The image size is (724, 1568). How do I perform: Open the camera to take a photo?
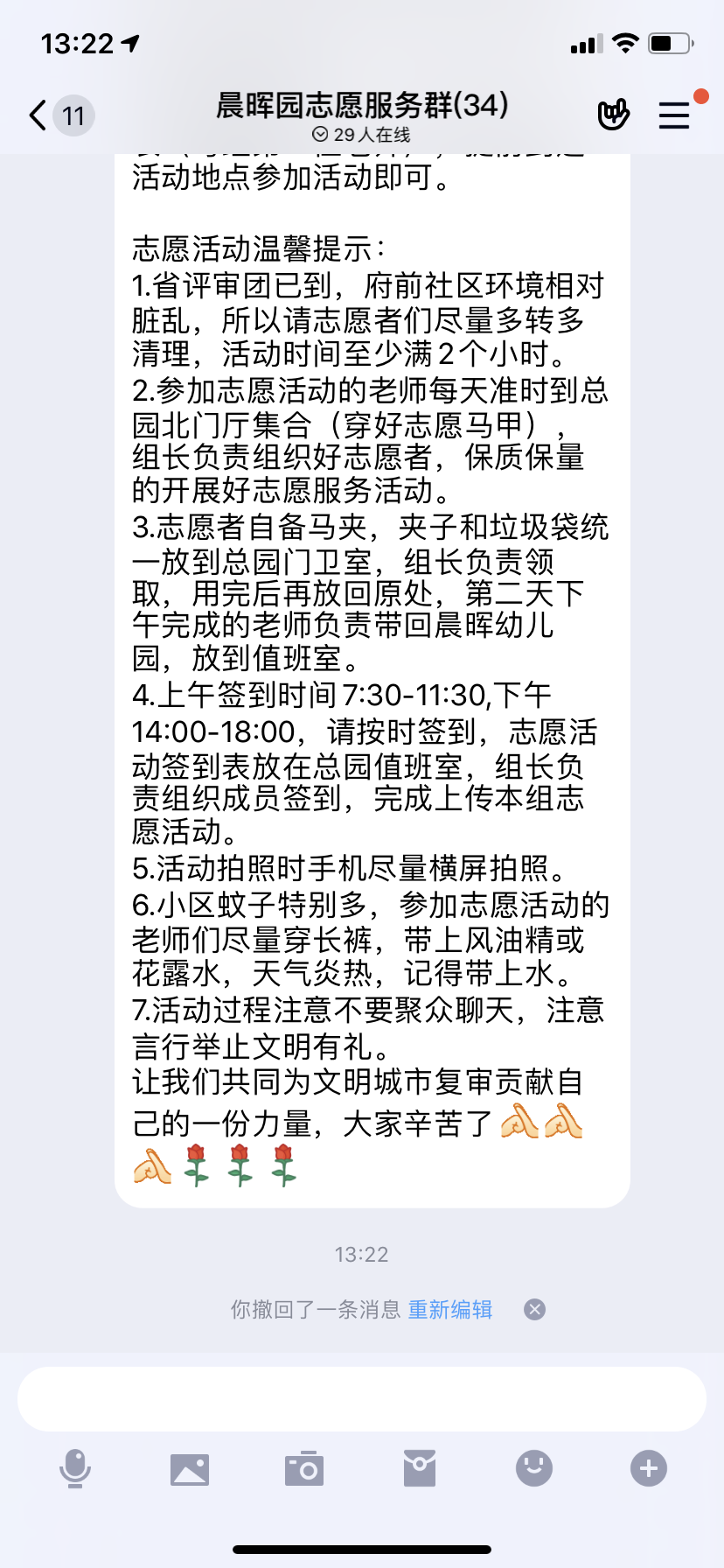pos(304,1468)
